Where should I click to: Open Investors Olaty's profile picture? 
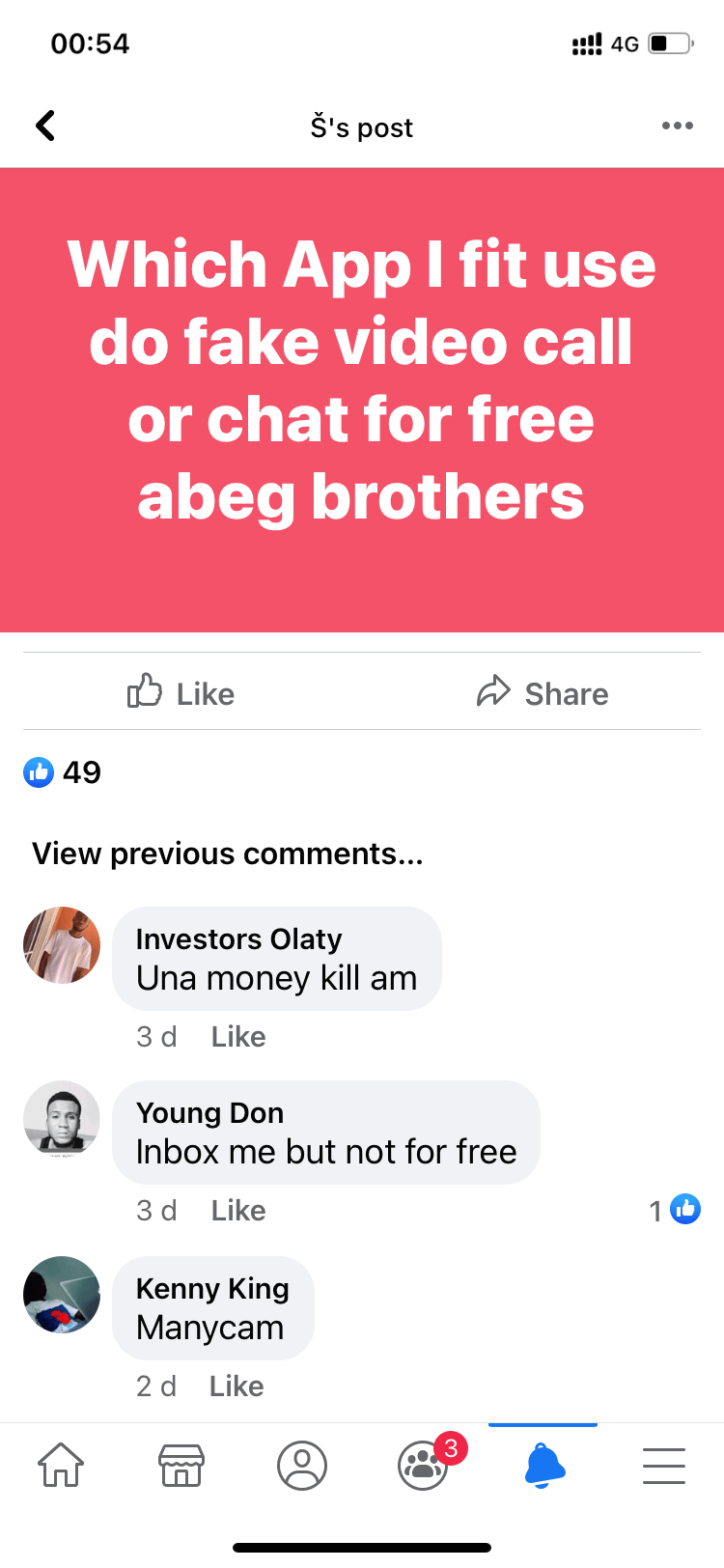[62, 945]
